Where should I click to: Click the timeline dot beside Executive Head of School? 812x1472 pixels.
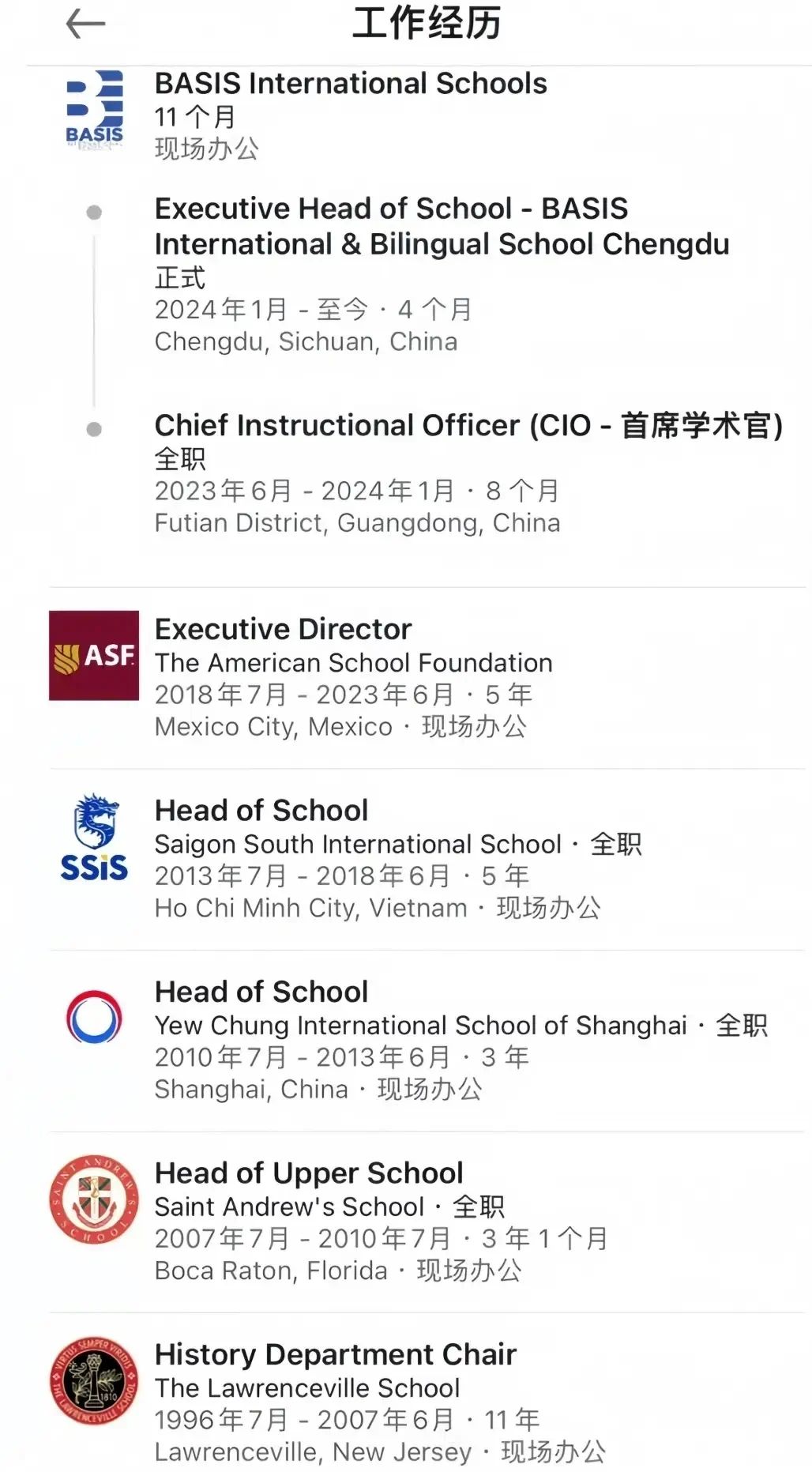pyautogui.click(x=94, y=210)
